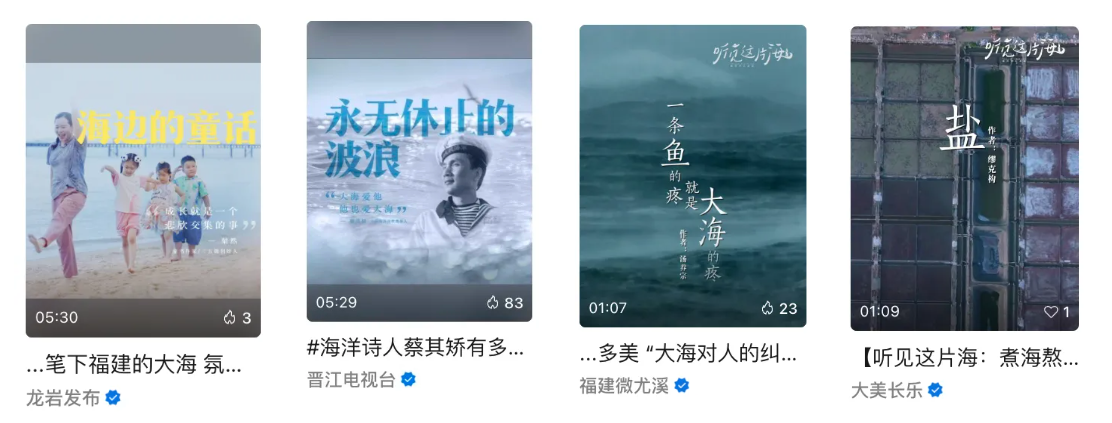Open the 福建微尤溪 account page

coord(625,385)
